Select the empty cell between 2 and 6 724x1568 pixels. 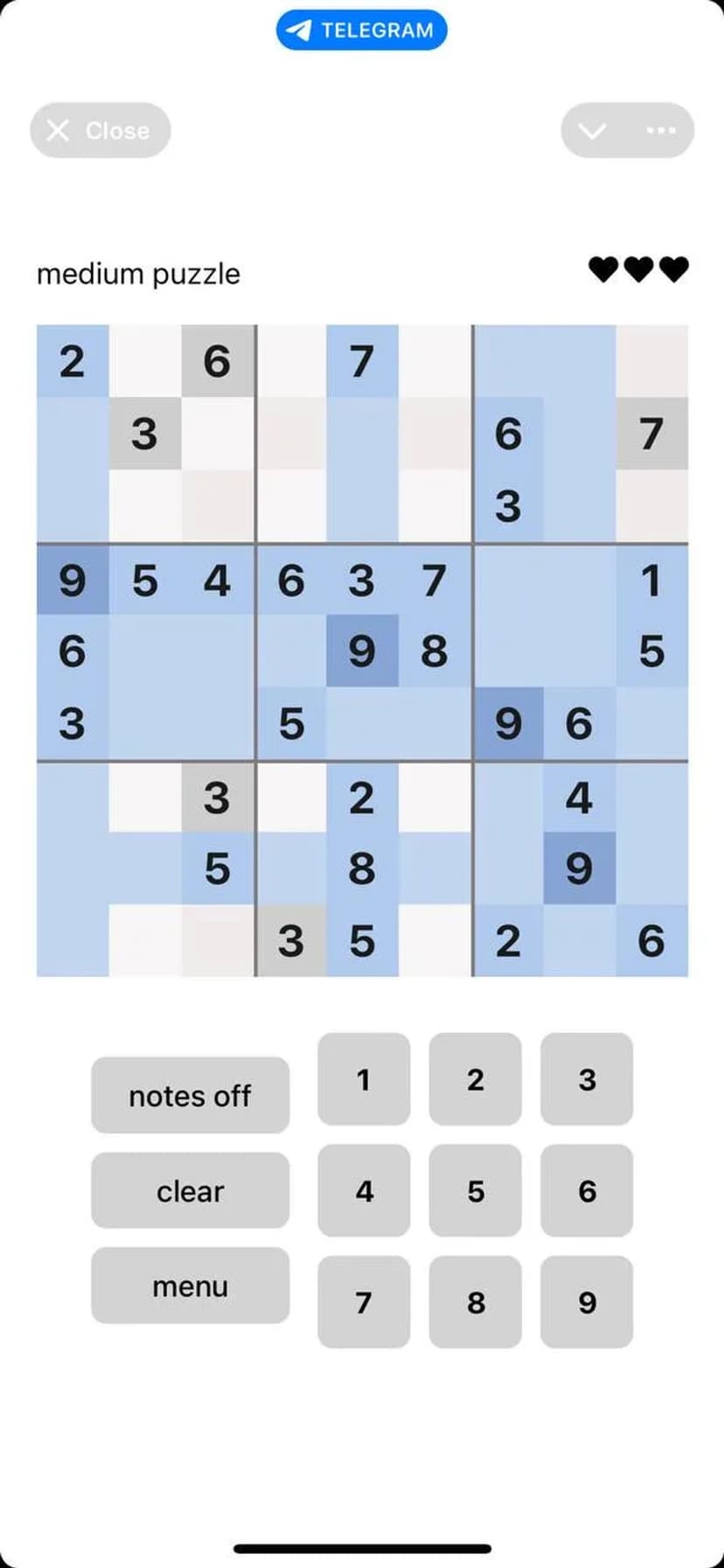click(145, 361)
